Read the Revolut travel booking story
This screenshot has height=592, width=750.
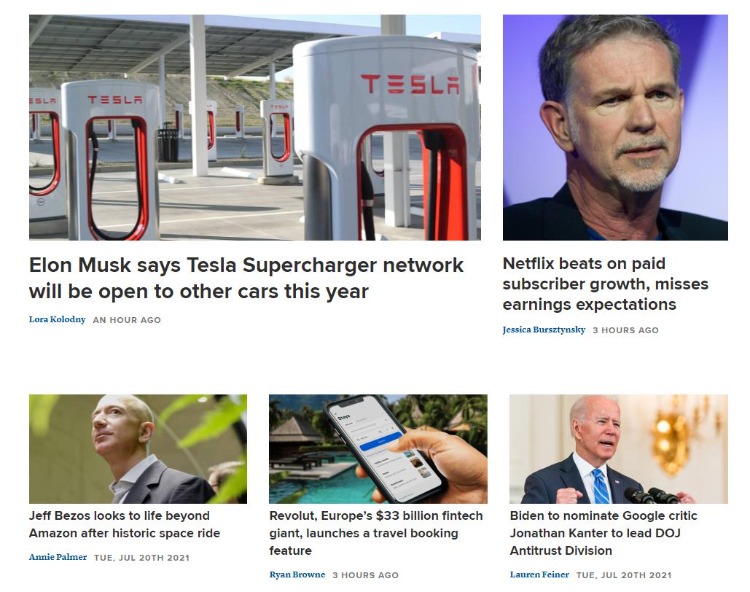[x=375, y=533]
